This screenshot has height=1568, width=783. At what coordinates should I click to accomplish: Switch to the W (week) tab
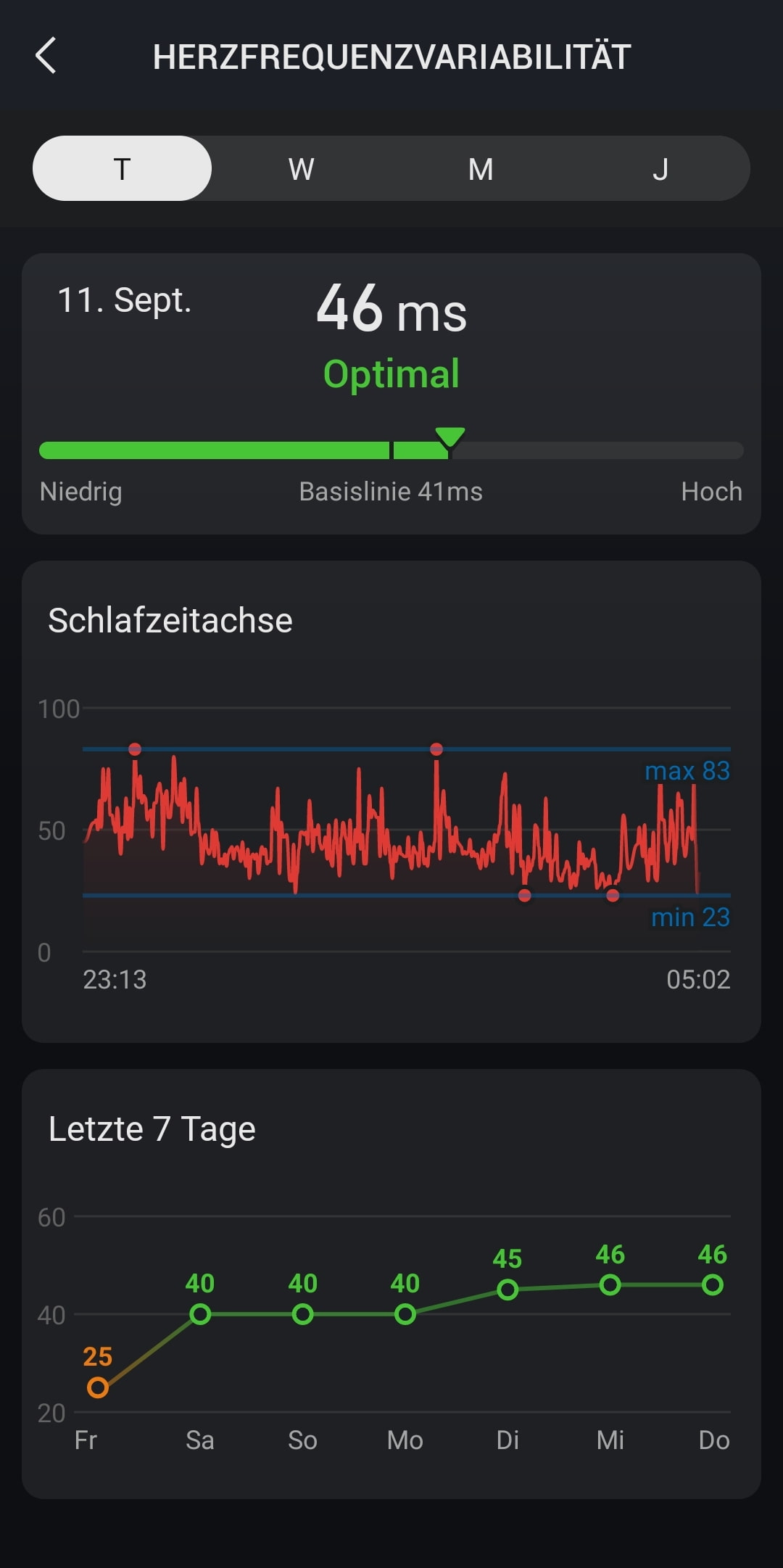302,168
